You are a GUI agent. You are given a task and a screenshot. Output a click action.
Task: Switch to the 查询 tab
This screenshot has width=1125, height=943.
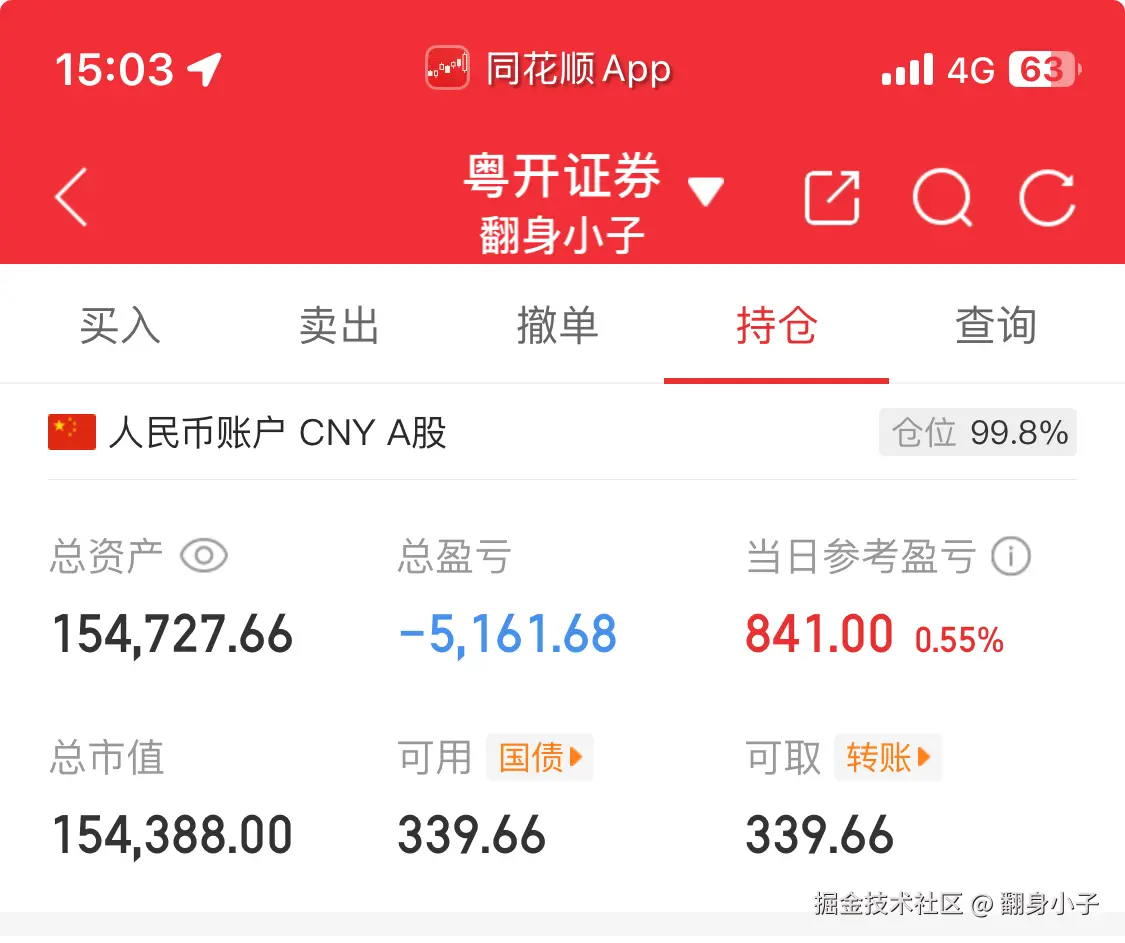click(x=995, y=326)
